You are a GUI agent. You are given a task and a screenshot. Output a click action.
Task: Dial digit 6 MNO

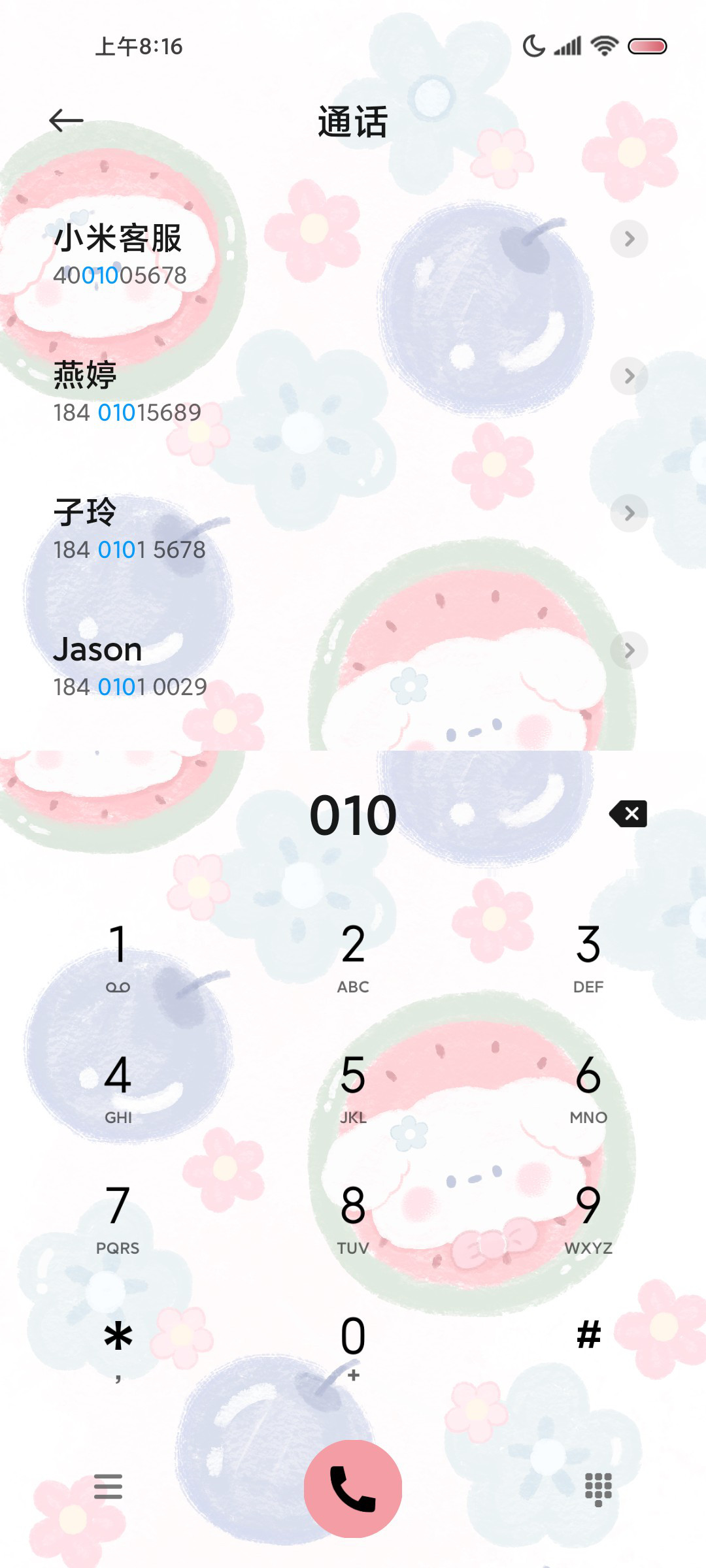588,1088
